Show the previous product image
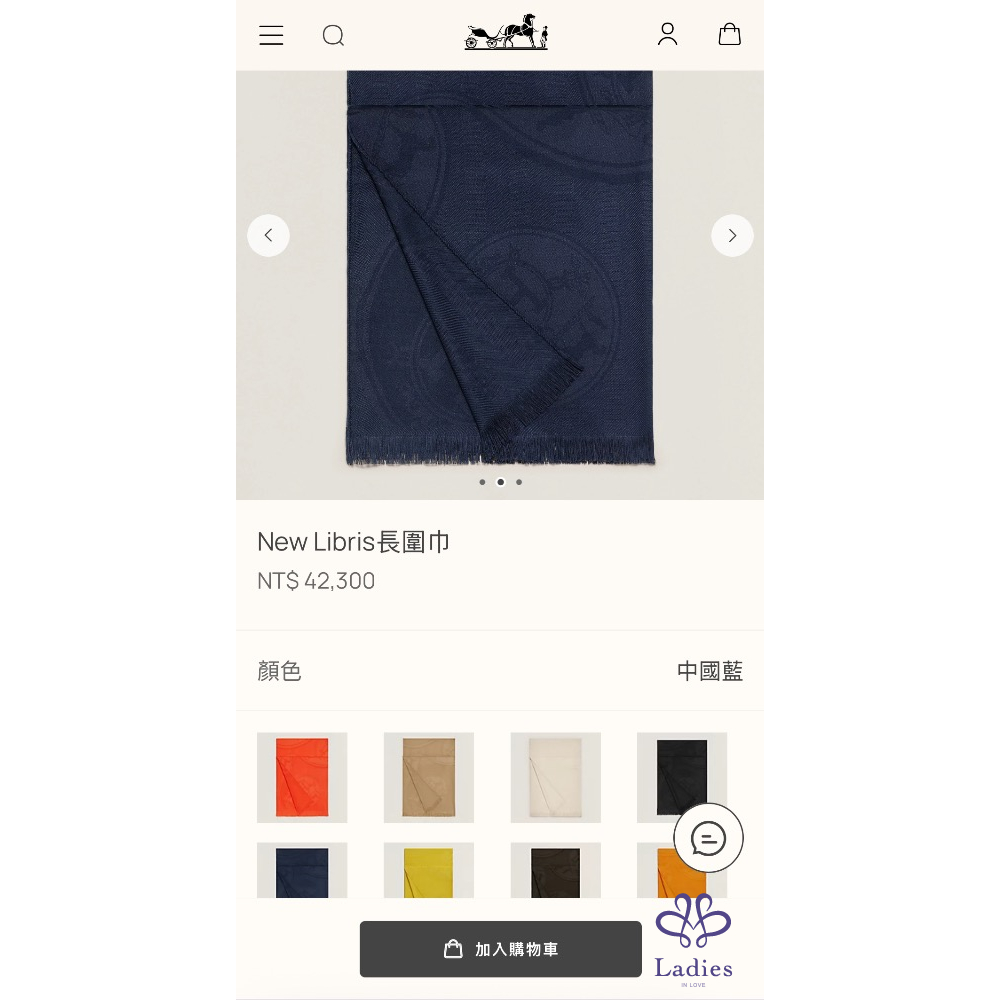1000x1000 pixels. tap(268, 236)
